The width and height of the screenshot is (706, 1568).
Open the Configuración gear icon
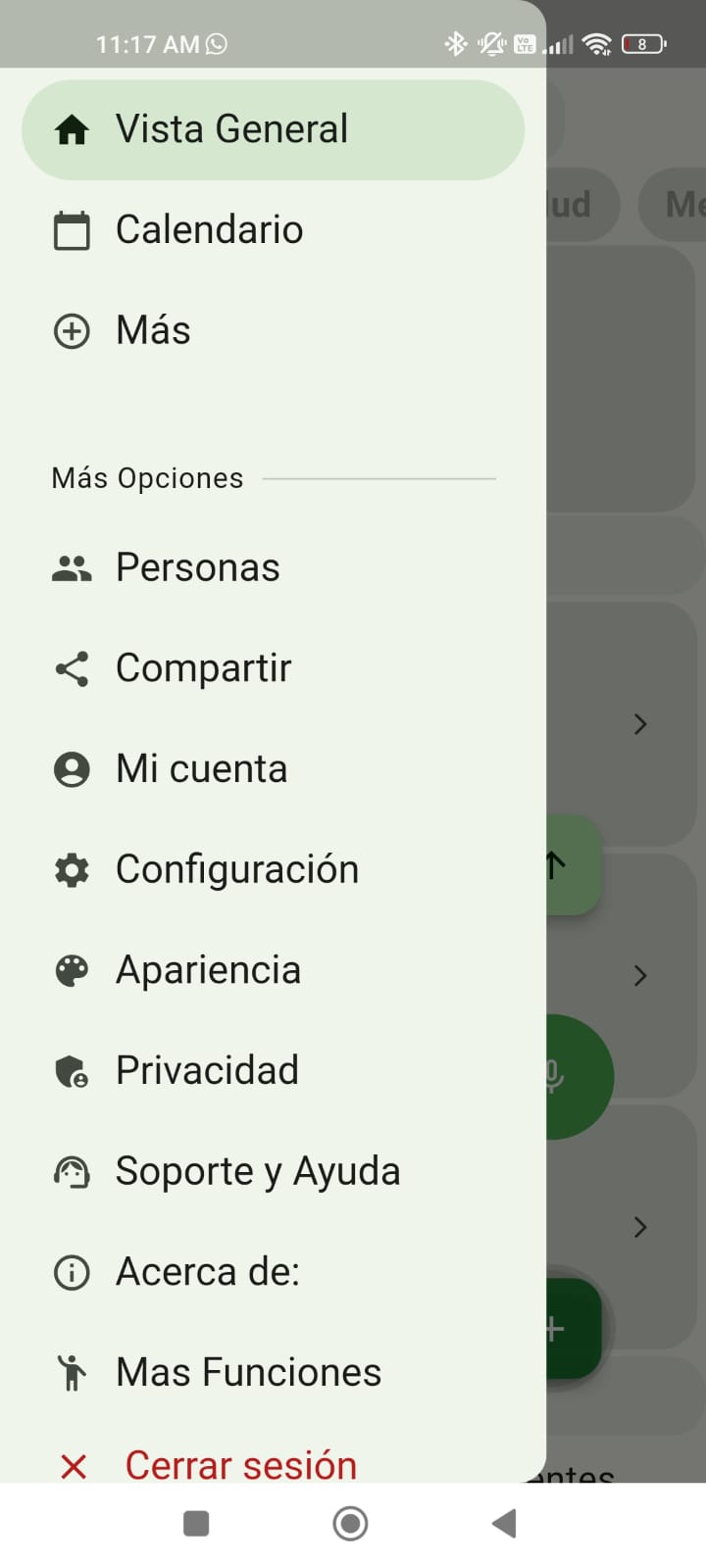tap(71, 869)
